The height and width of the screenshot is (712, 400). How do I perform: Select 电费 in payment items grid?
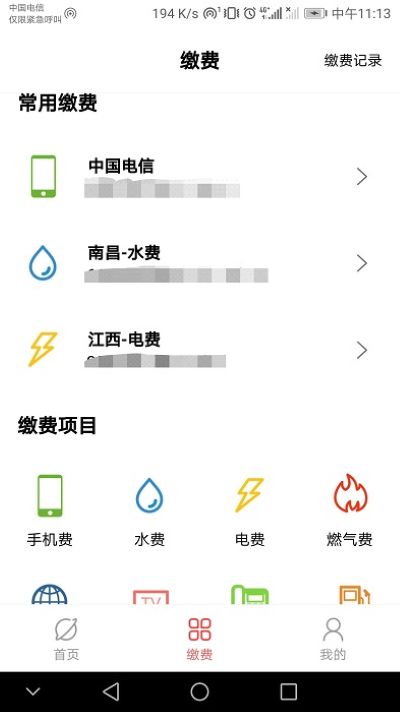250,510
